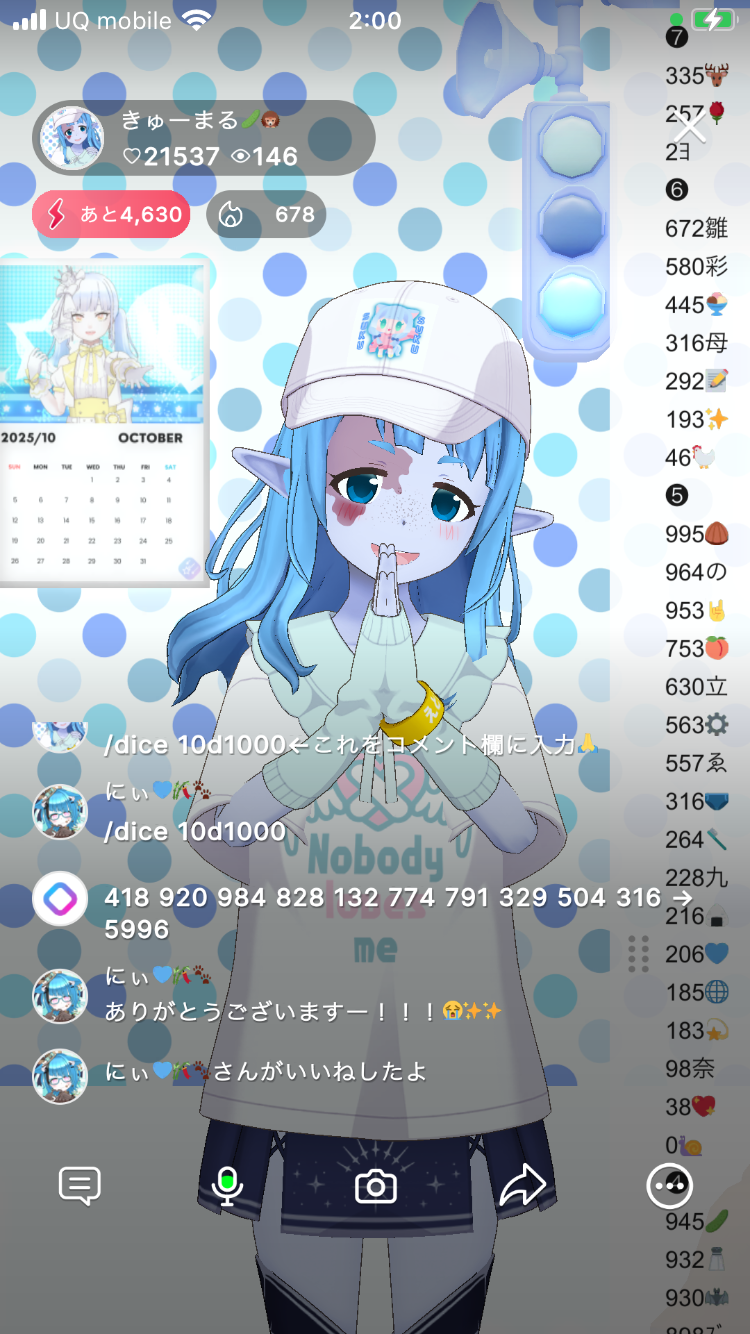Close the live stream with the X
Viewport: 750px width, 1334px height.
(x=689, y=127)
